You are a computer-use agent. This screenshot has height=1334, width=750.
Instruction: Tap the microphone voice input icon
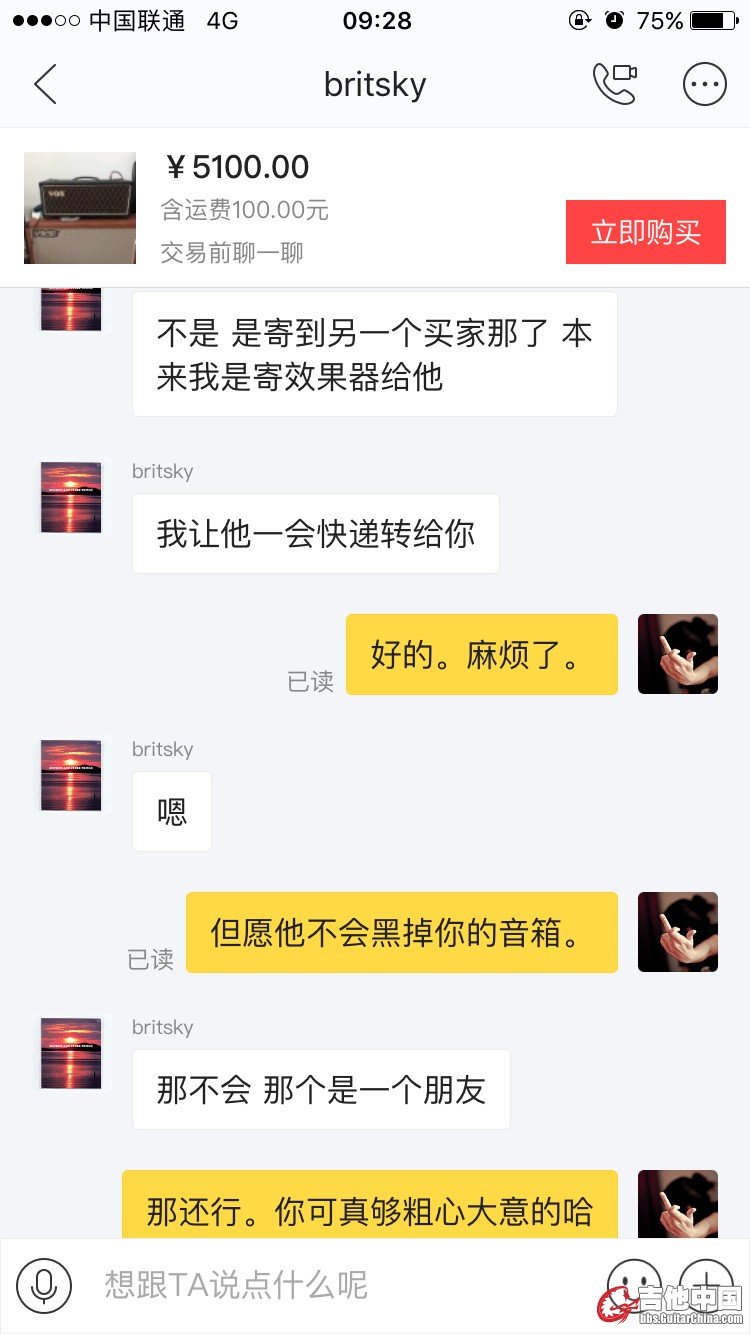44,1285
